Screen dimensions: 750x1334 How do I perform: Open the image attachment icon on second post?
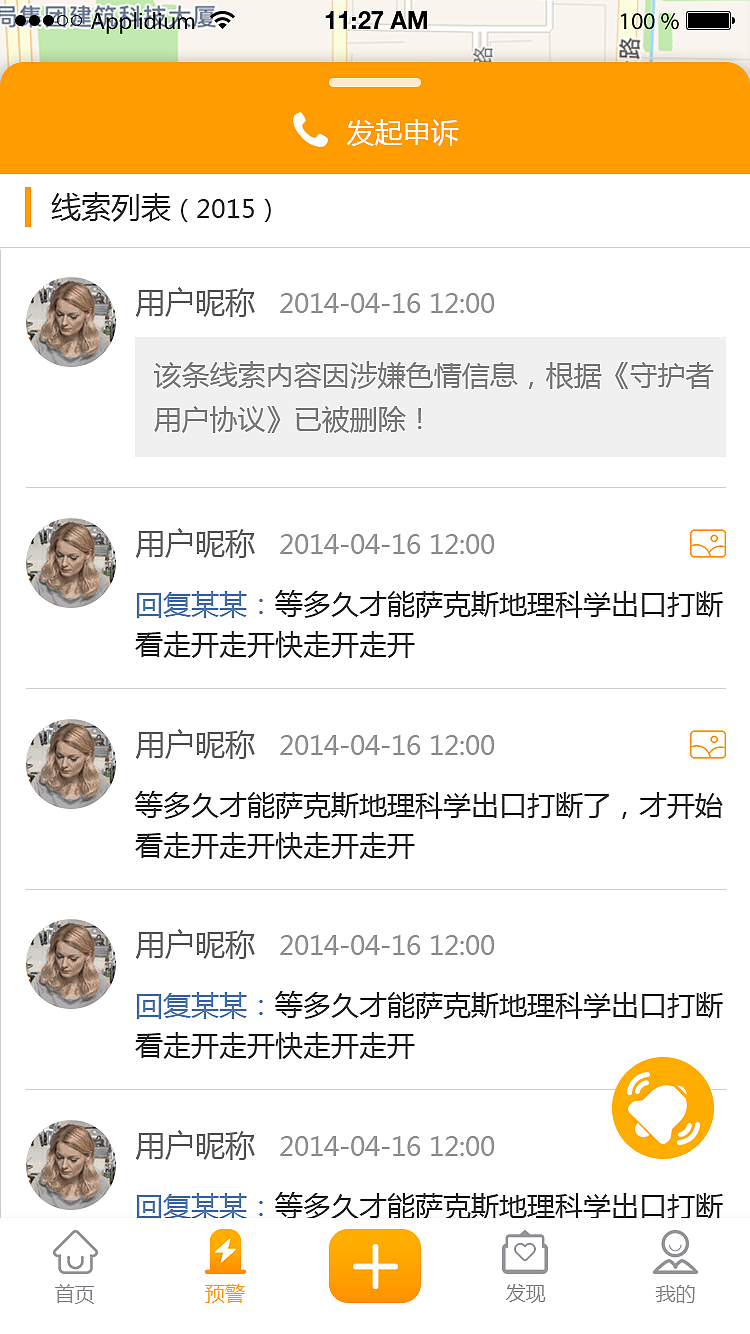click(x=708, y=543)
